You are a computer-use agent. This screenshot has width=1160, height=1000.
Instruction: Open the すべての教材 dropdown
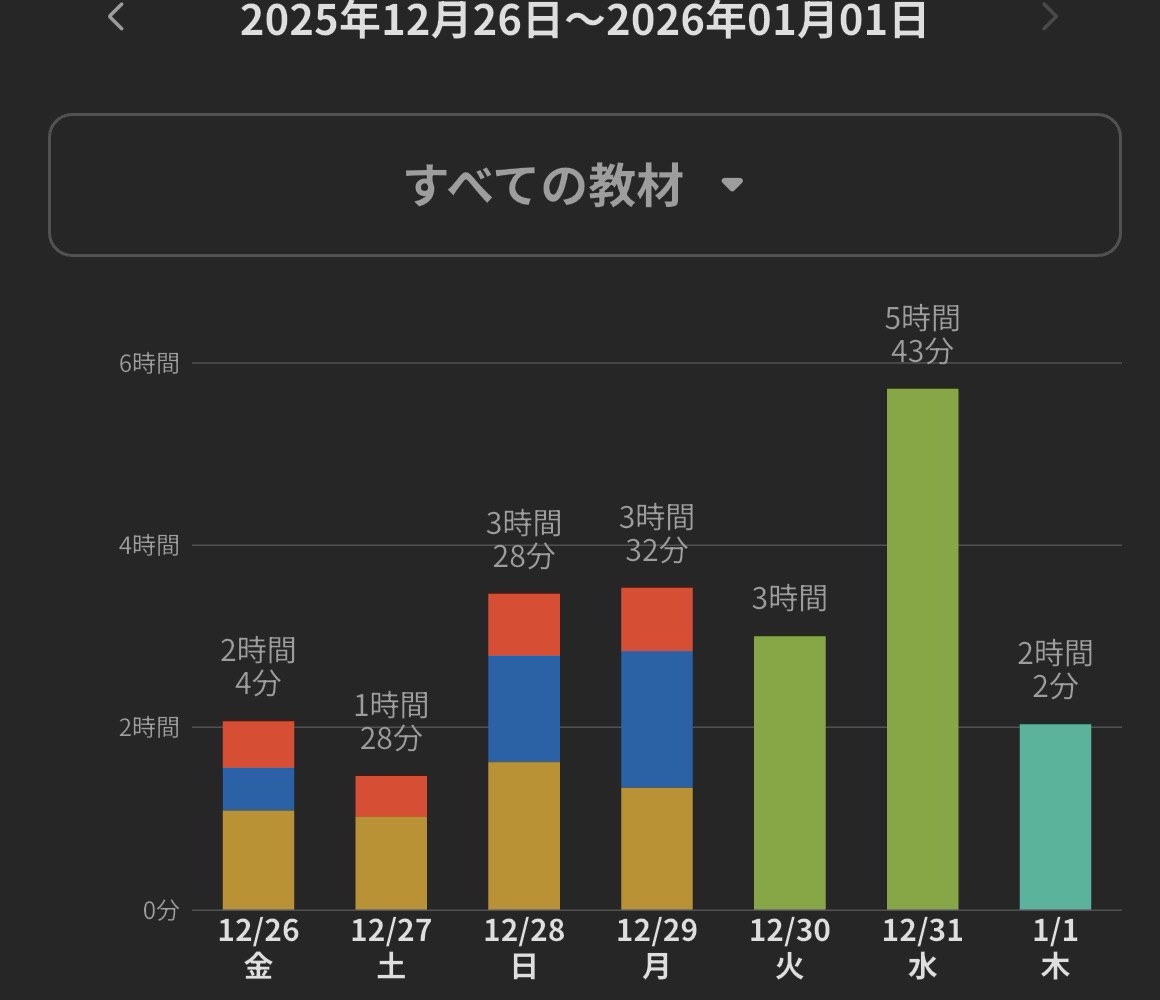[x=584, y=185]
